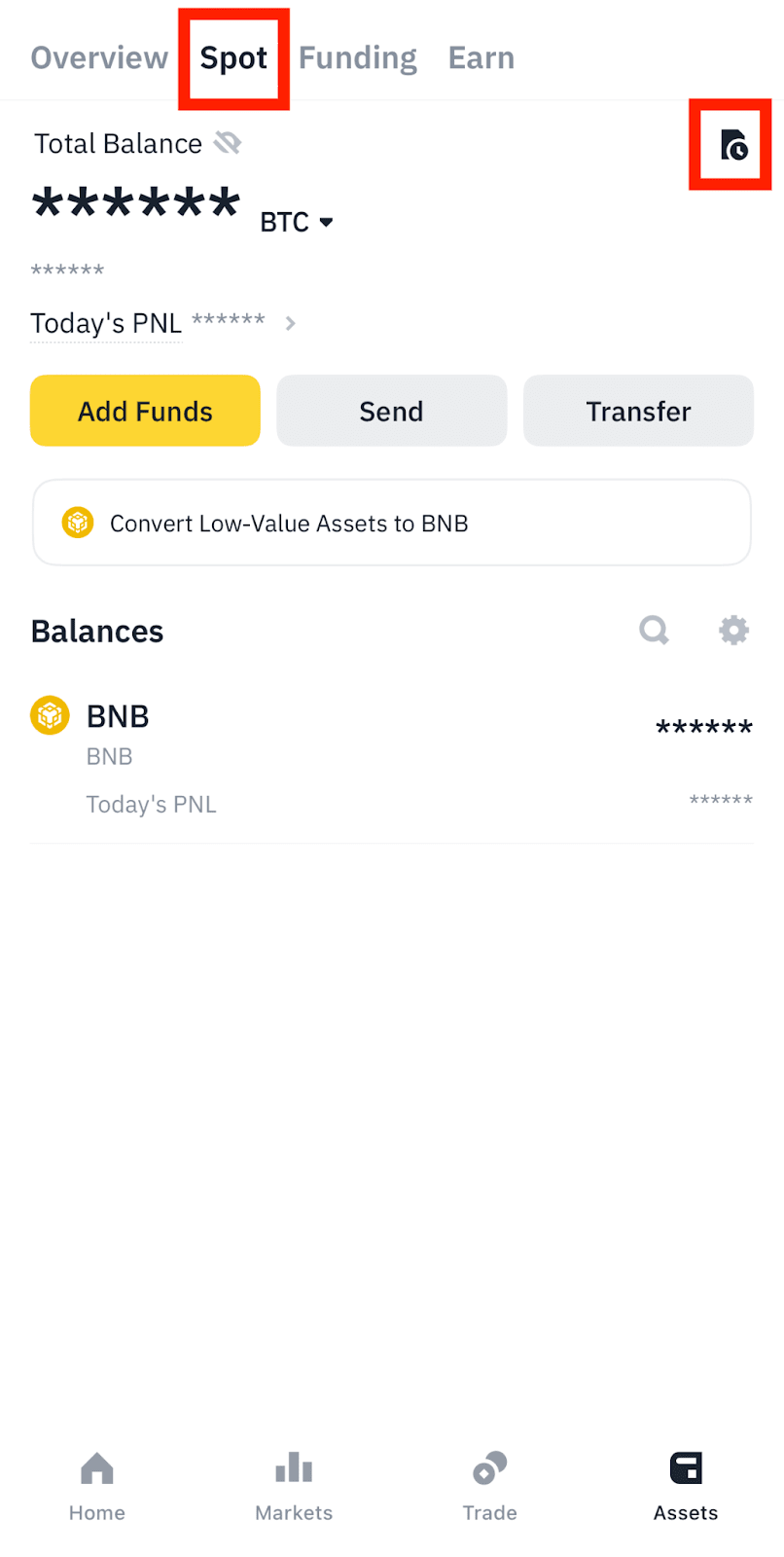The height and width of the screenshot is (1557, 784).
Task: Search balances with the magnifier icon
Action: click(654, 631)
